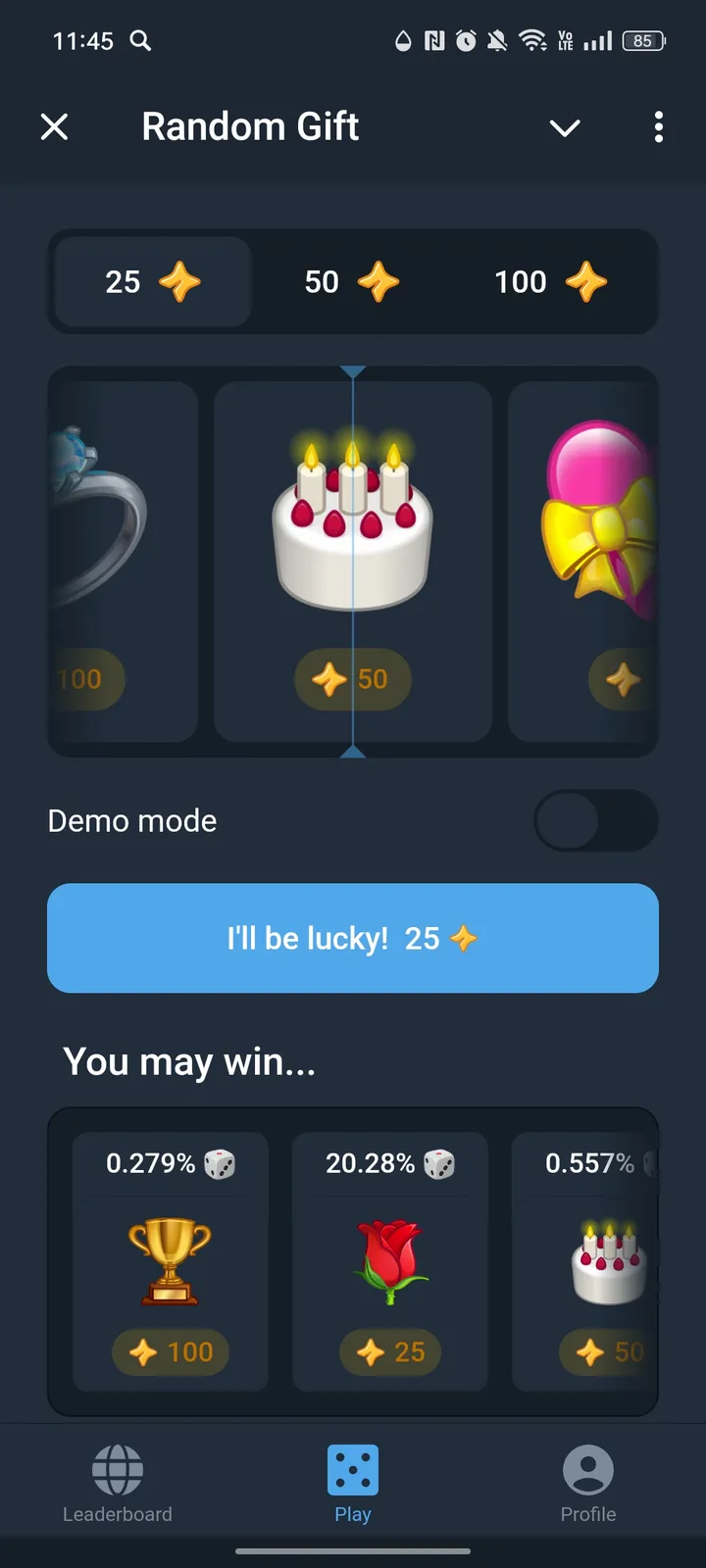Collapse the app with the down chevron

(565, 127)
